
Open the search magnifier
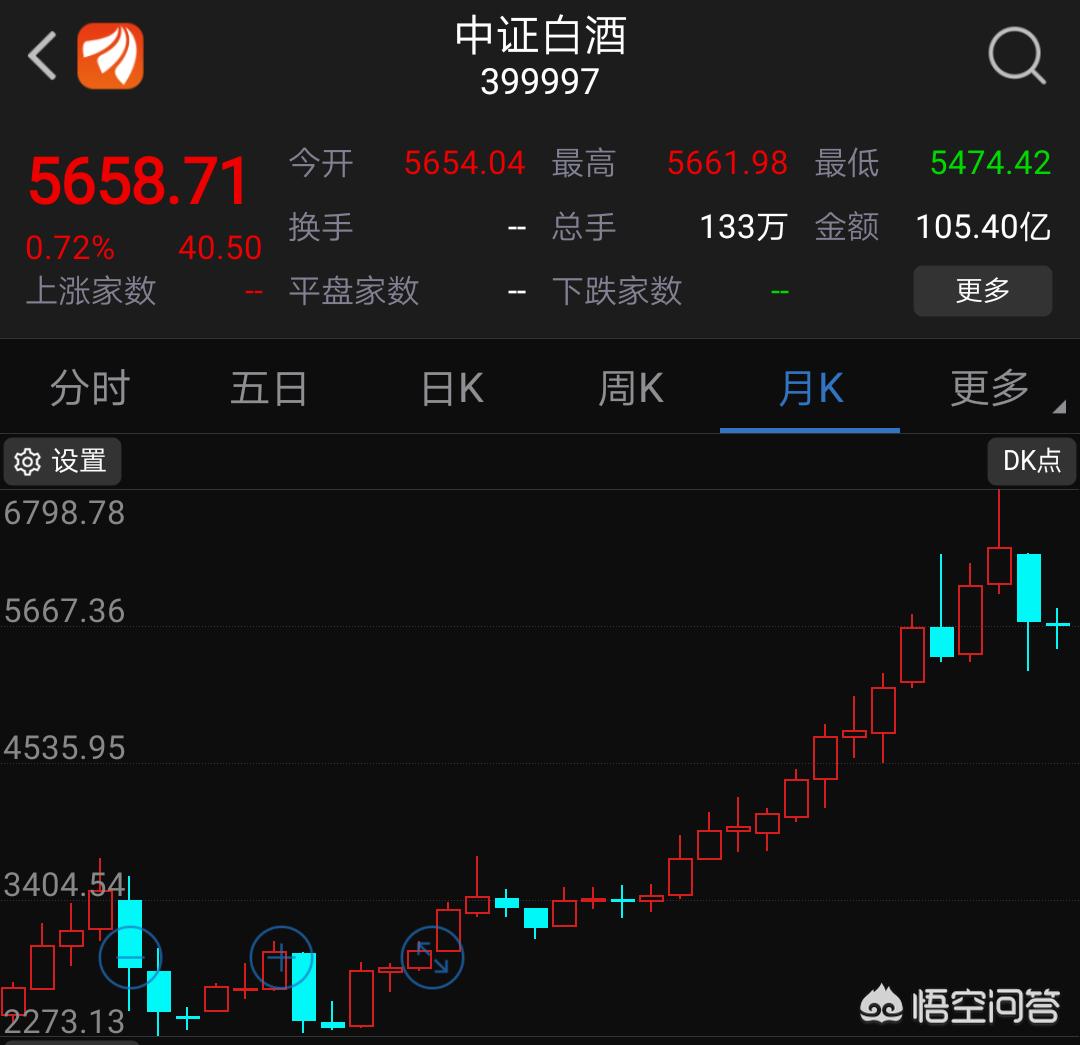coord(1016,56)
